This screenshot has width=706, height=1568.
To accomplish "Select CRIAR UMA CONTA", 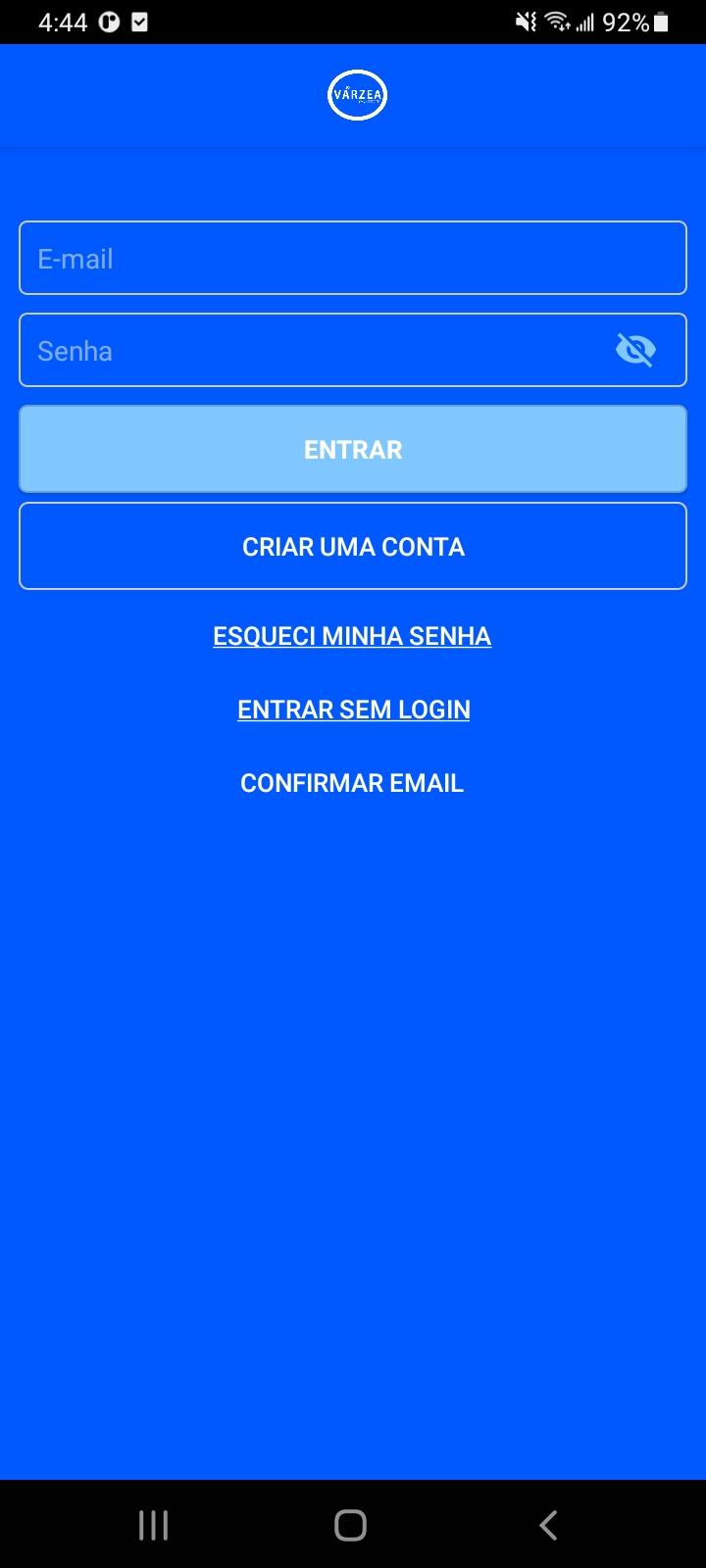I will tap(353, 546).
